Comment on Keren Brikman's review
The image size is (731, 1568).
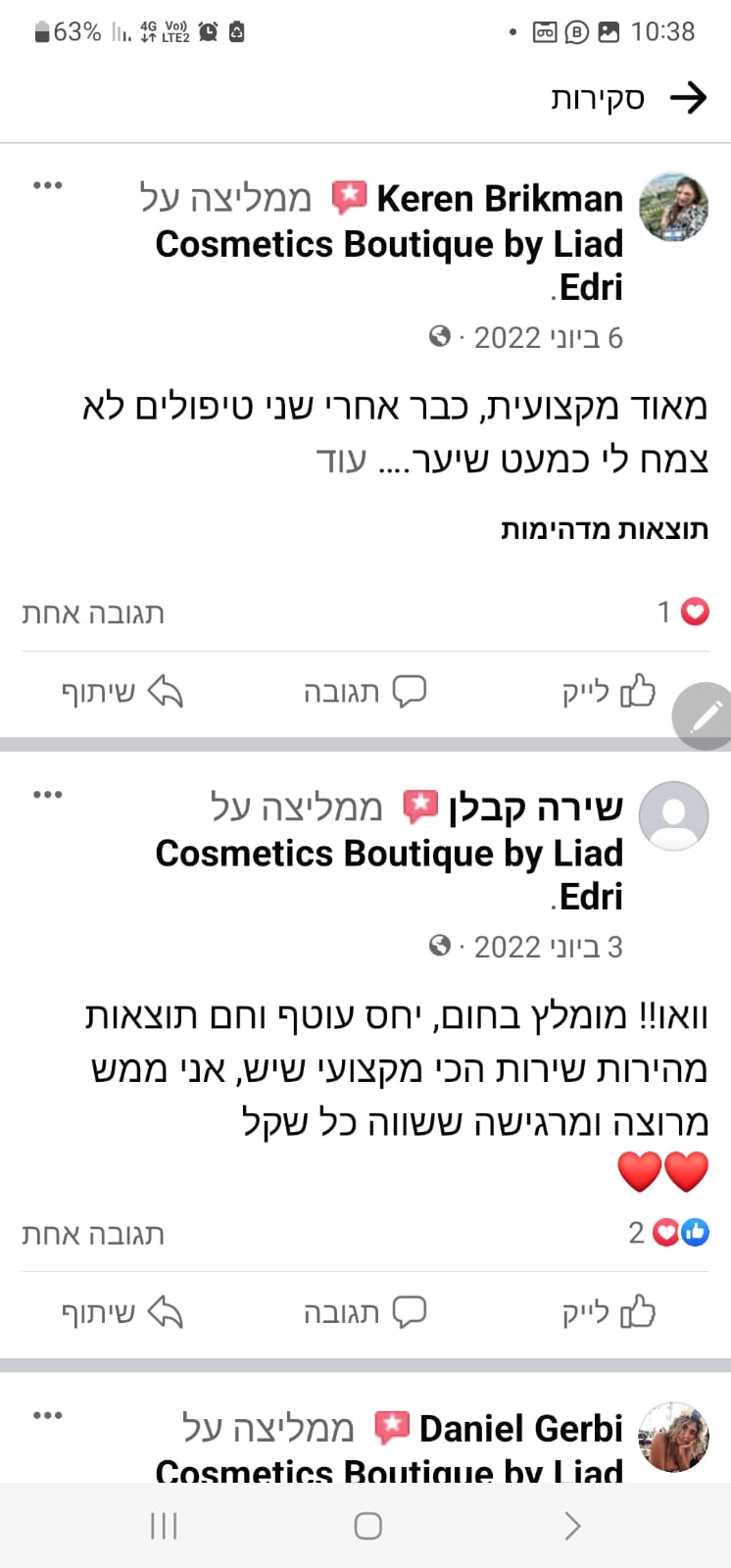tap(365, 692)
